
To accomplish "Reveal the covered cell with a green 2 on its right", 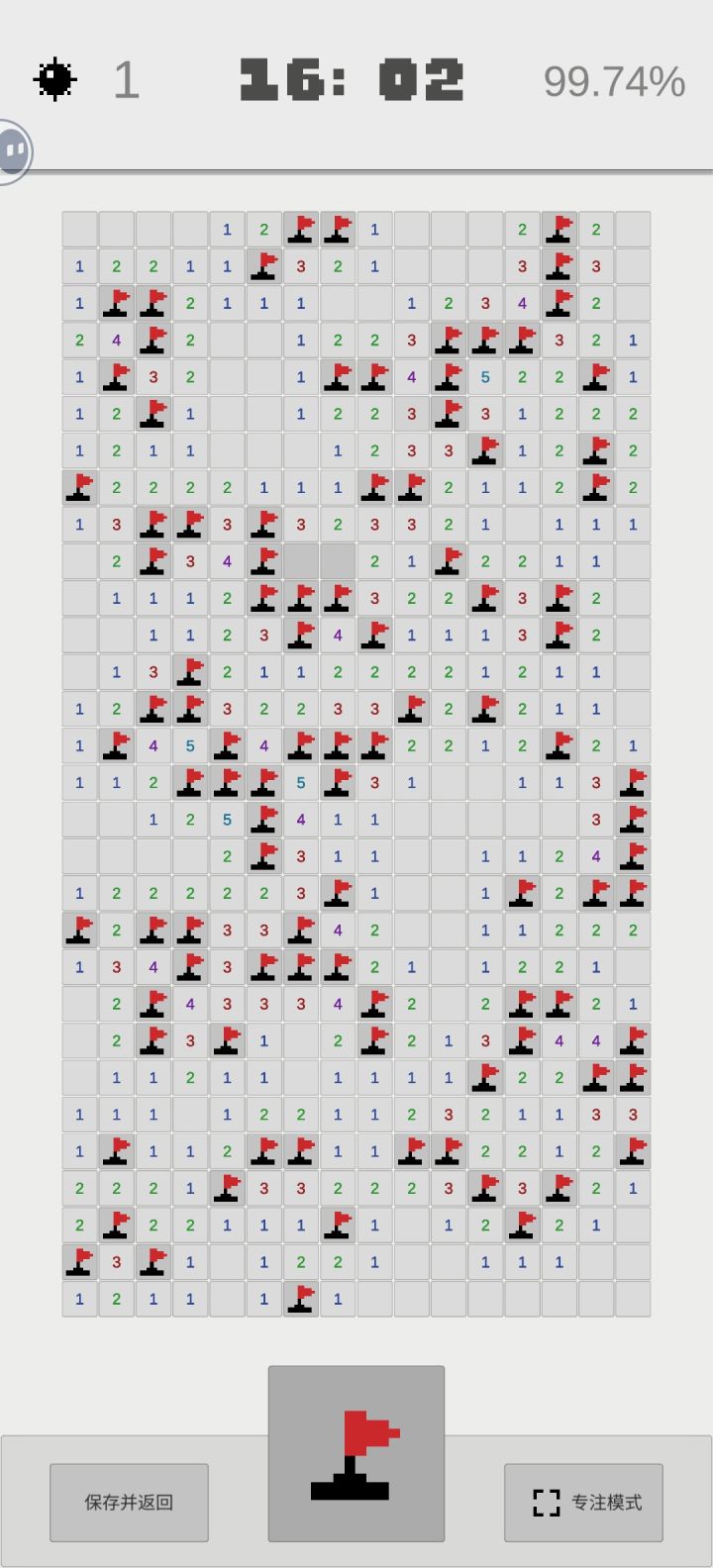I will tap(338, 561).
